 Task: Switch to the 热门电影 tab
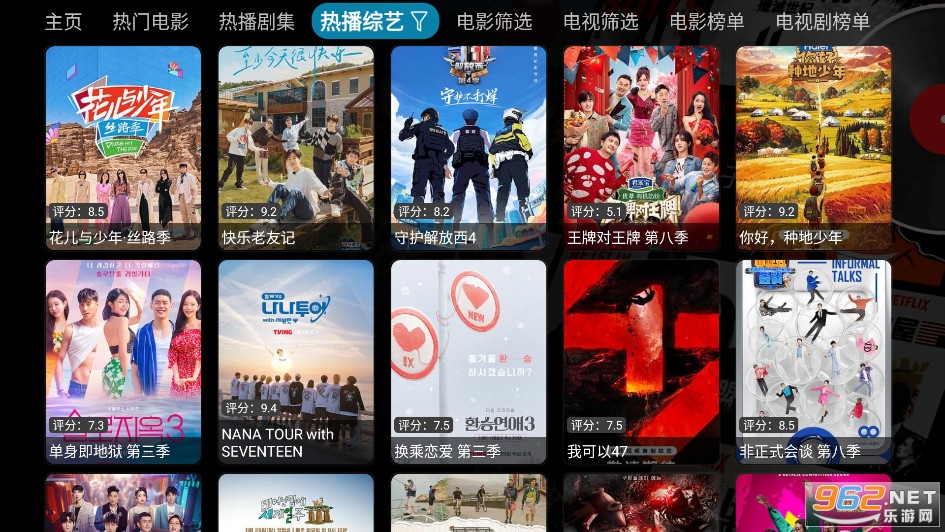click(150, 21)
